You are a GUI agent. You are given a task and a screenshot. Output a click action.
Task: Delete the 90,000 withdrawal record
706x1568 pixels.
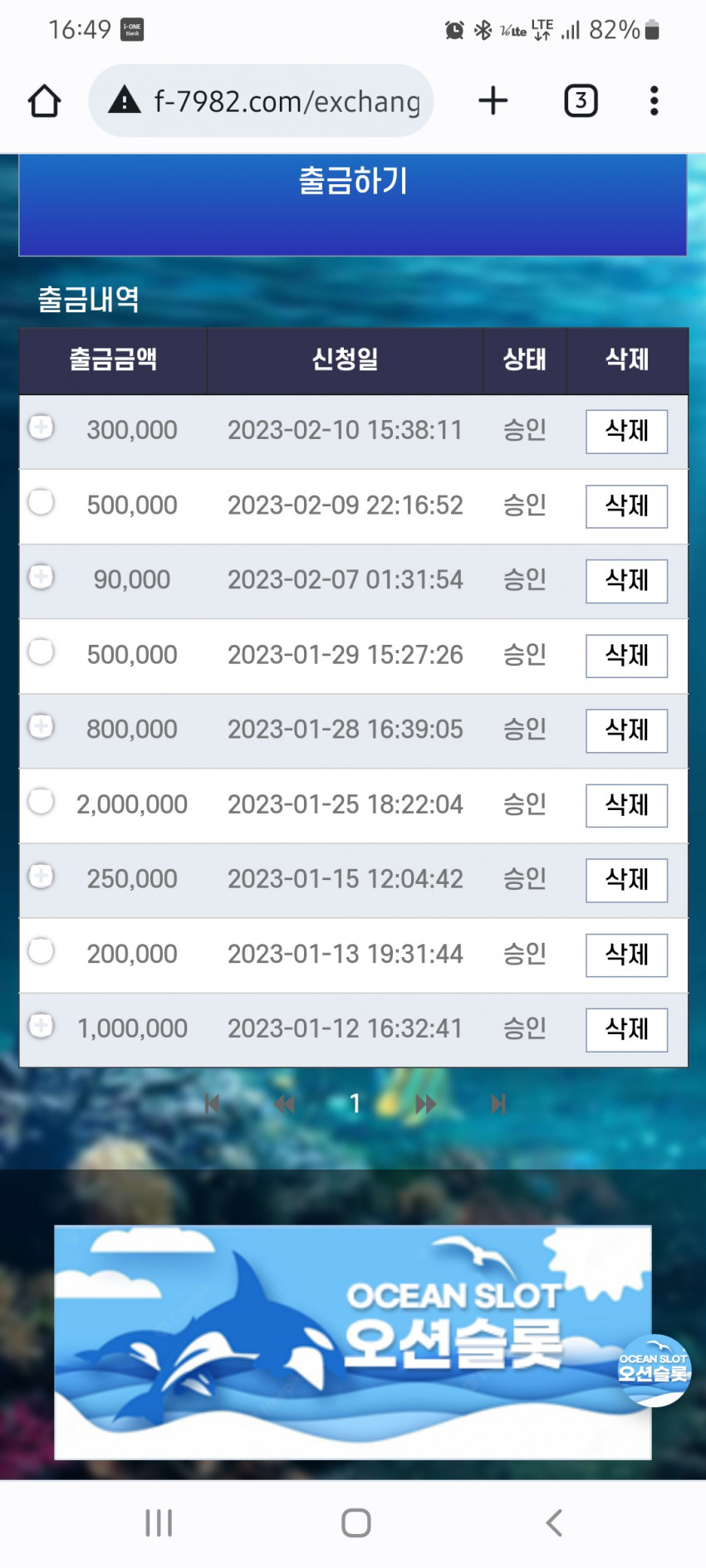point(626,581)
